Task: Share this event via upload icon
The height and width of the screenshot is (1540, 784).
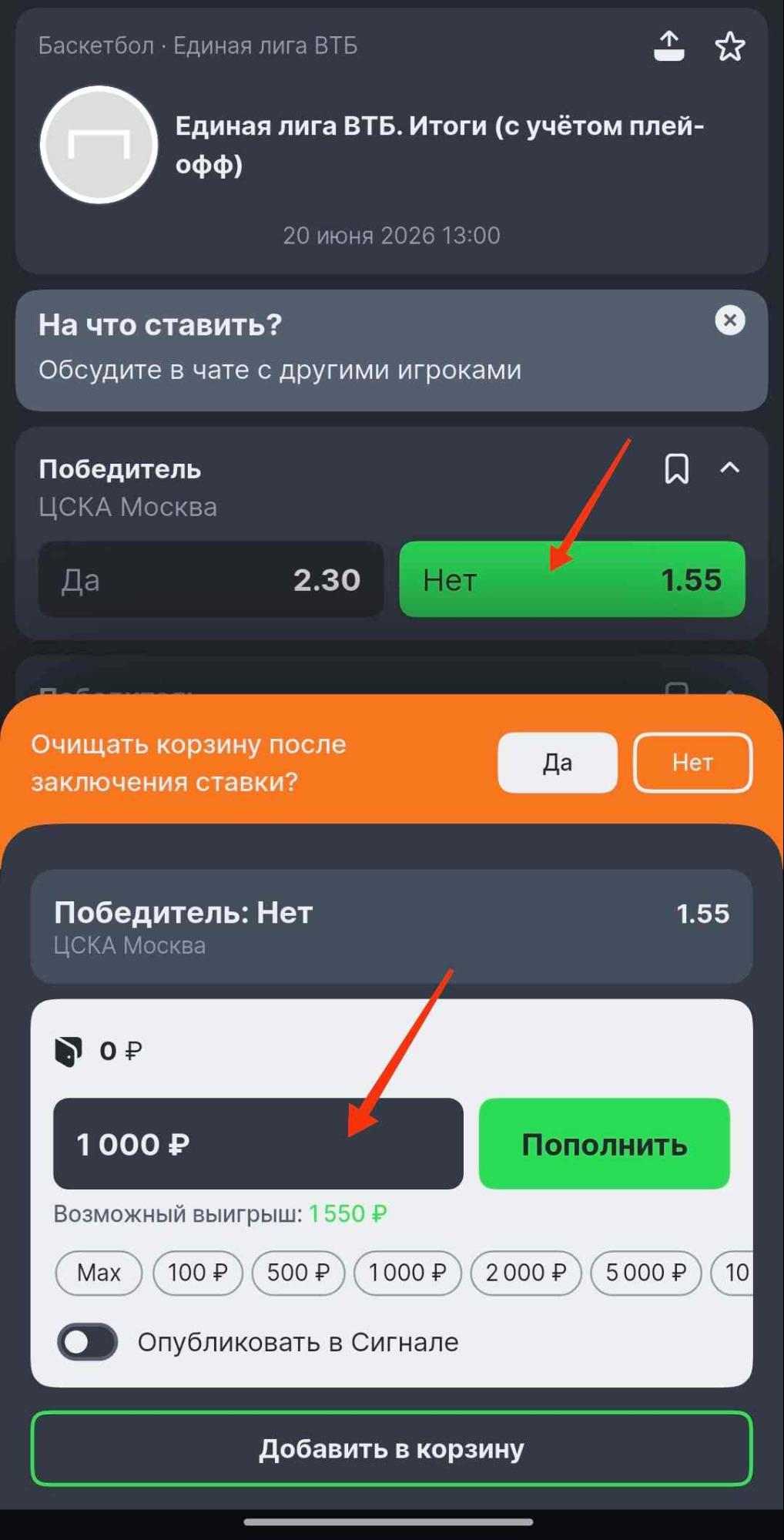Action: (x=668, y=46)
